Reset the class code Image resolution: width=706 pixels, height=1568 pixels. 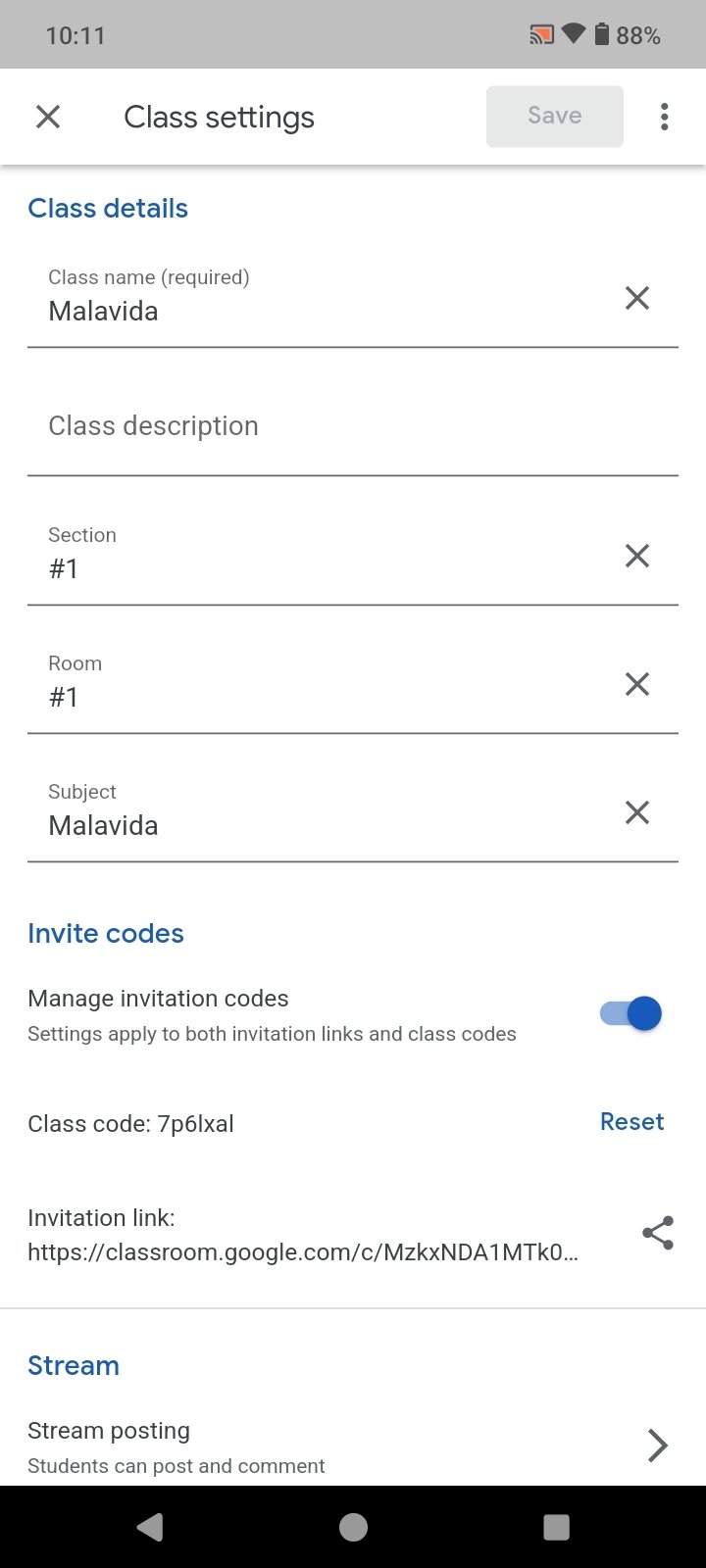pos(631,1122)
